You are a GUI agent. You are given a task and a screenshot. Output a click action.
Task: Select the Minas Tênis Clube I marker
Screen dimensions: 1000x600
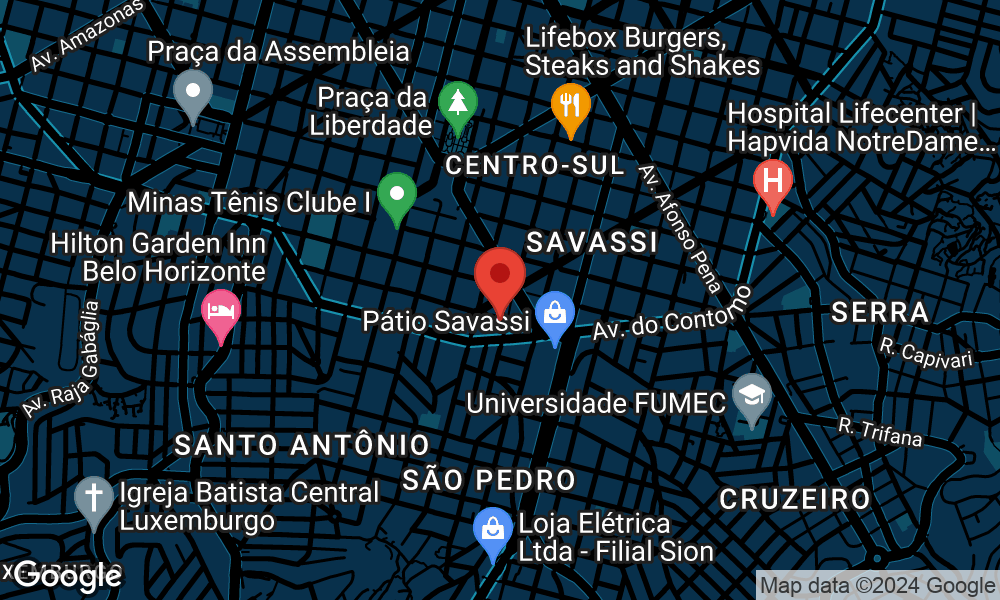397,194
